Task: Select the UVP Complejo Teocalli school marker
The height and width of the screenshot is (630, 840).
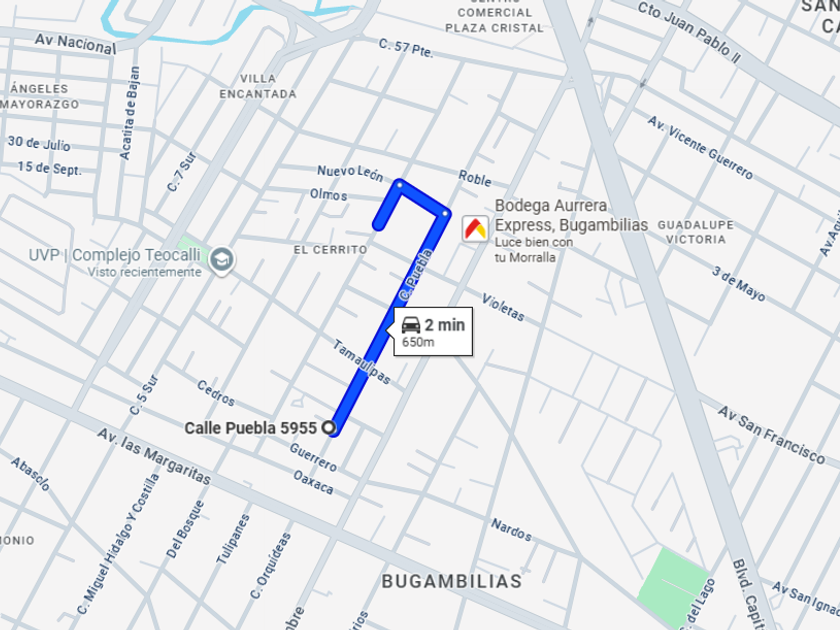Action: (x=221, y=261)
